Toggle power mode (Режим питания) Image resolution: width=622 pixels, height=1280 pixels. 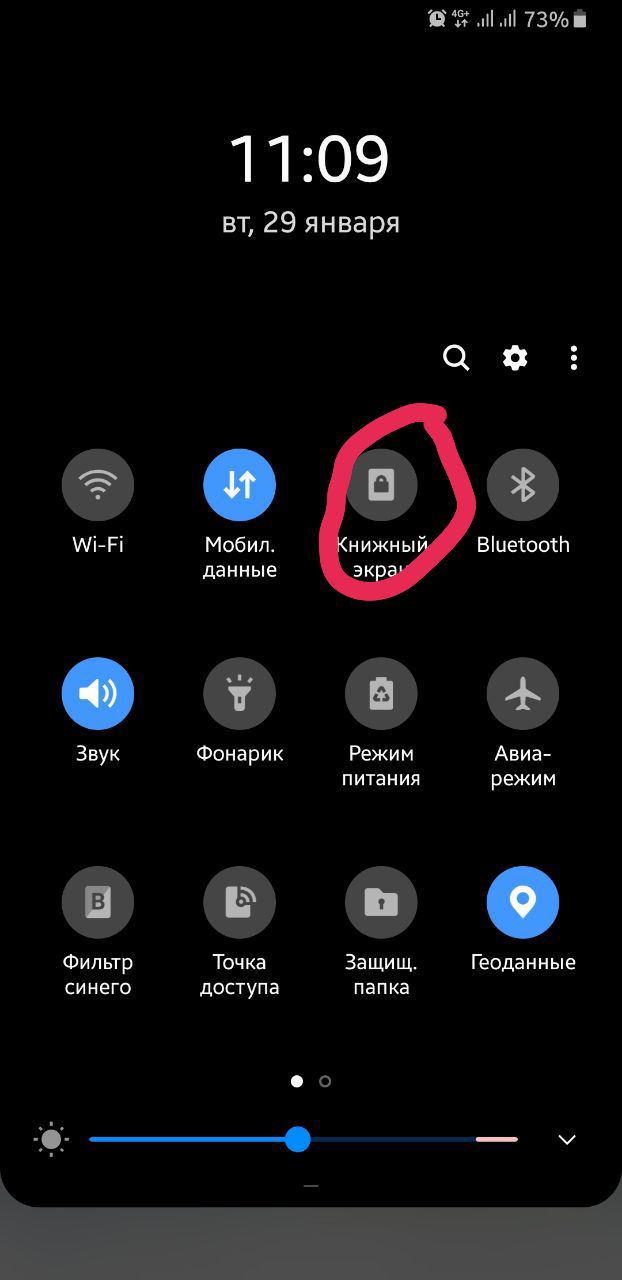(381, 694)
